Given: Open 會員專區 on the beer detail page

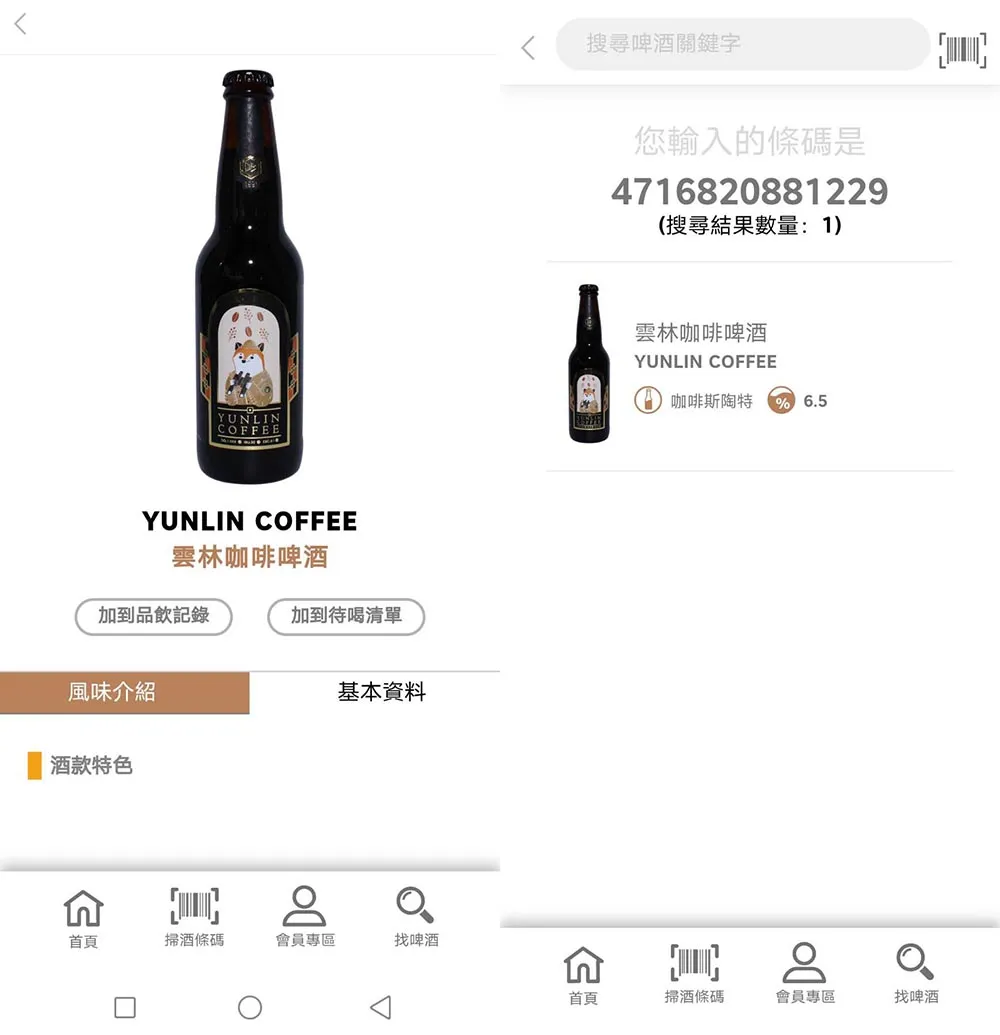Looking at the screenshot, I should [x=305, y=917].
